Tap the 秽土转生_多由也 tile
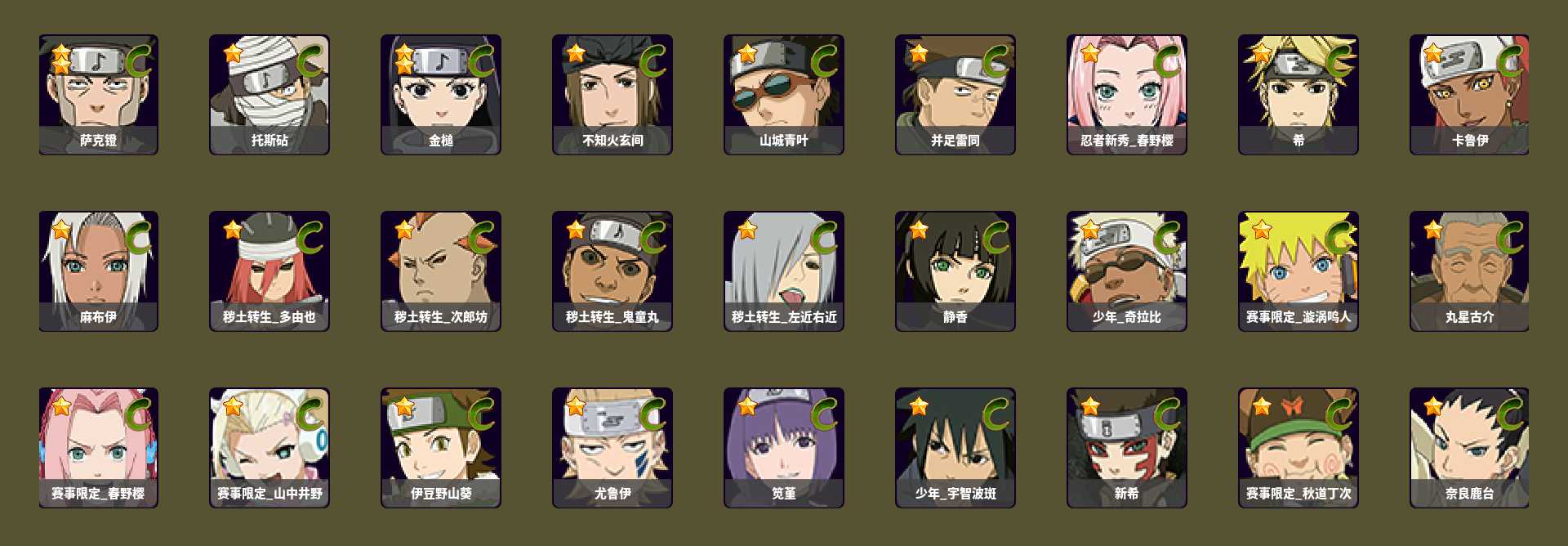The width and height of the screenshot is (1568, 546). tap(269, 271)
